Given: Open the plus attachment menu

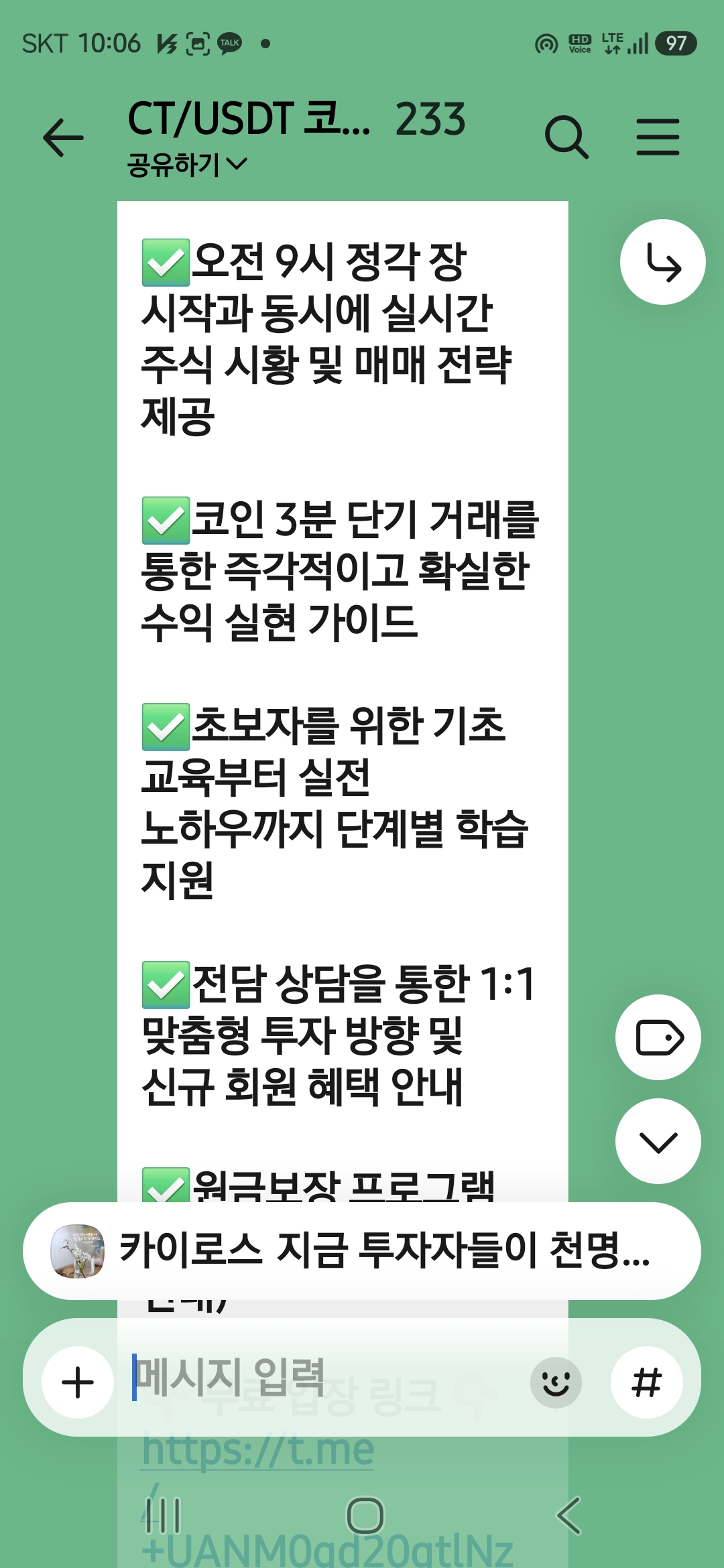Looking at the screenshot, I should coord(78,1382).
